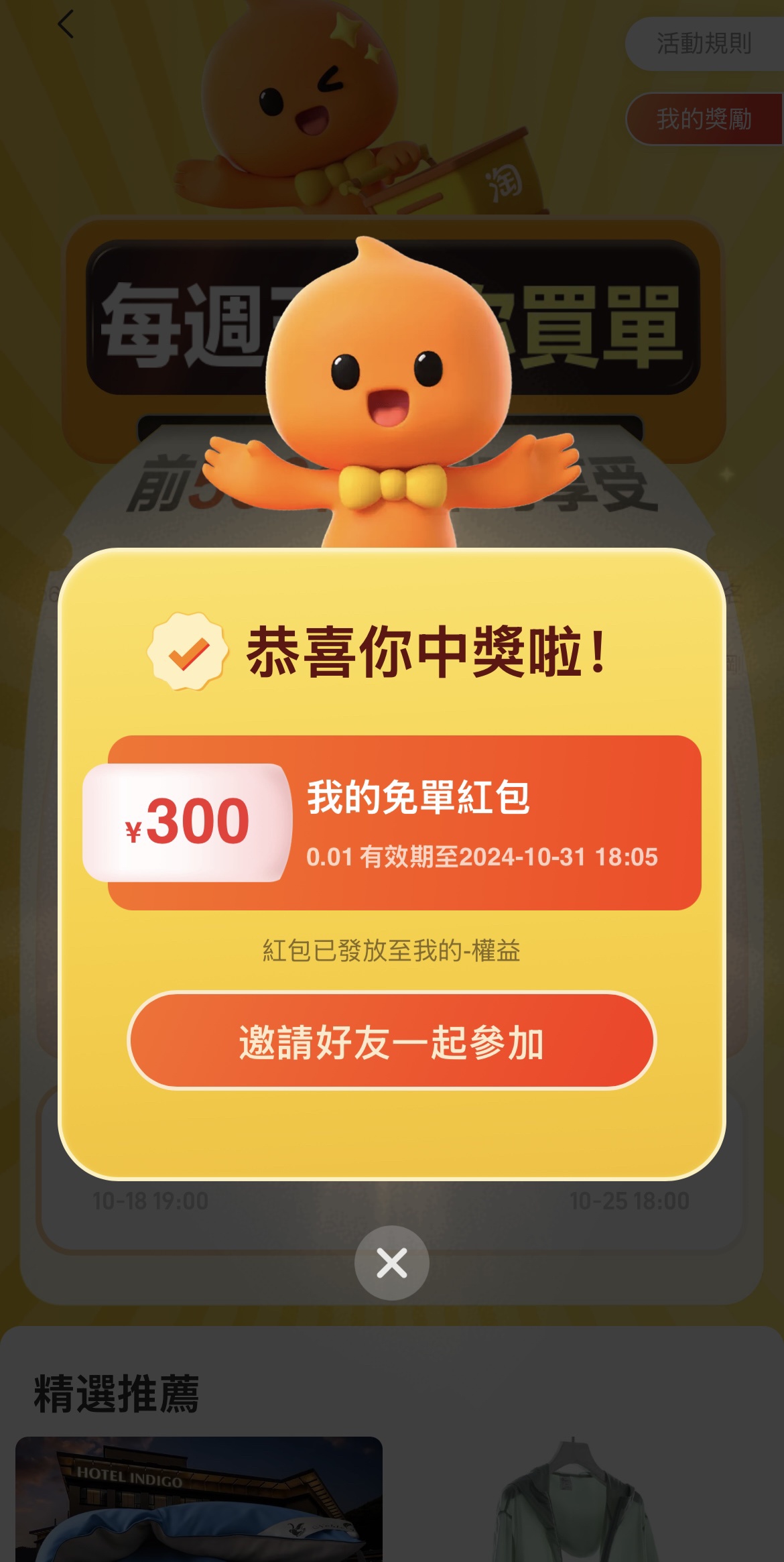Go back with the top arrow

tap(66, 25)
